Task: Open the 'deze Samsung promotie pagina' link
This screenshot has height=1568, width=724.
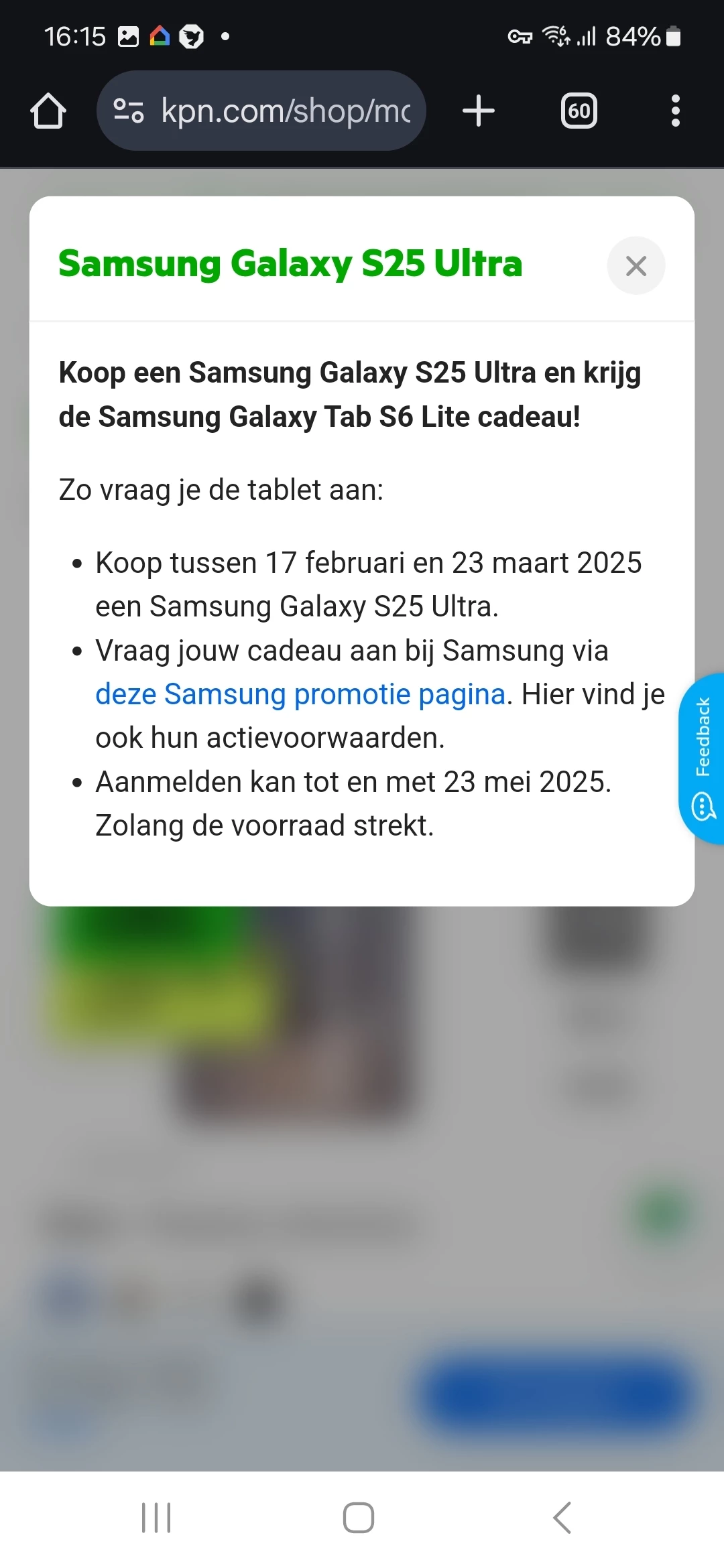Action: coord(300,694)
